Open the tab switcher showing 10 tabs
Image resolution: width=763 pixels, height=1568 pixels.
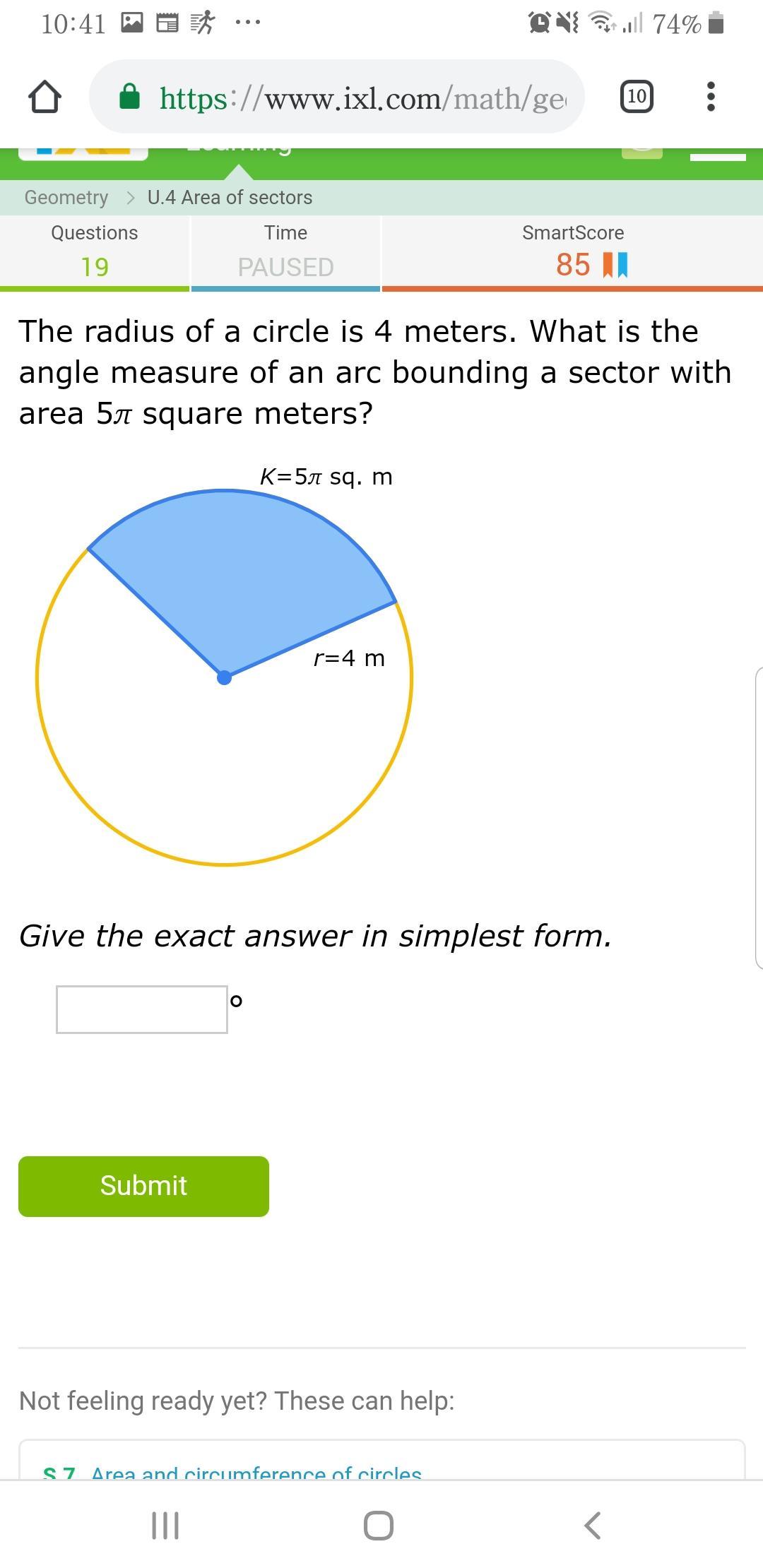637,97
